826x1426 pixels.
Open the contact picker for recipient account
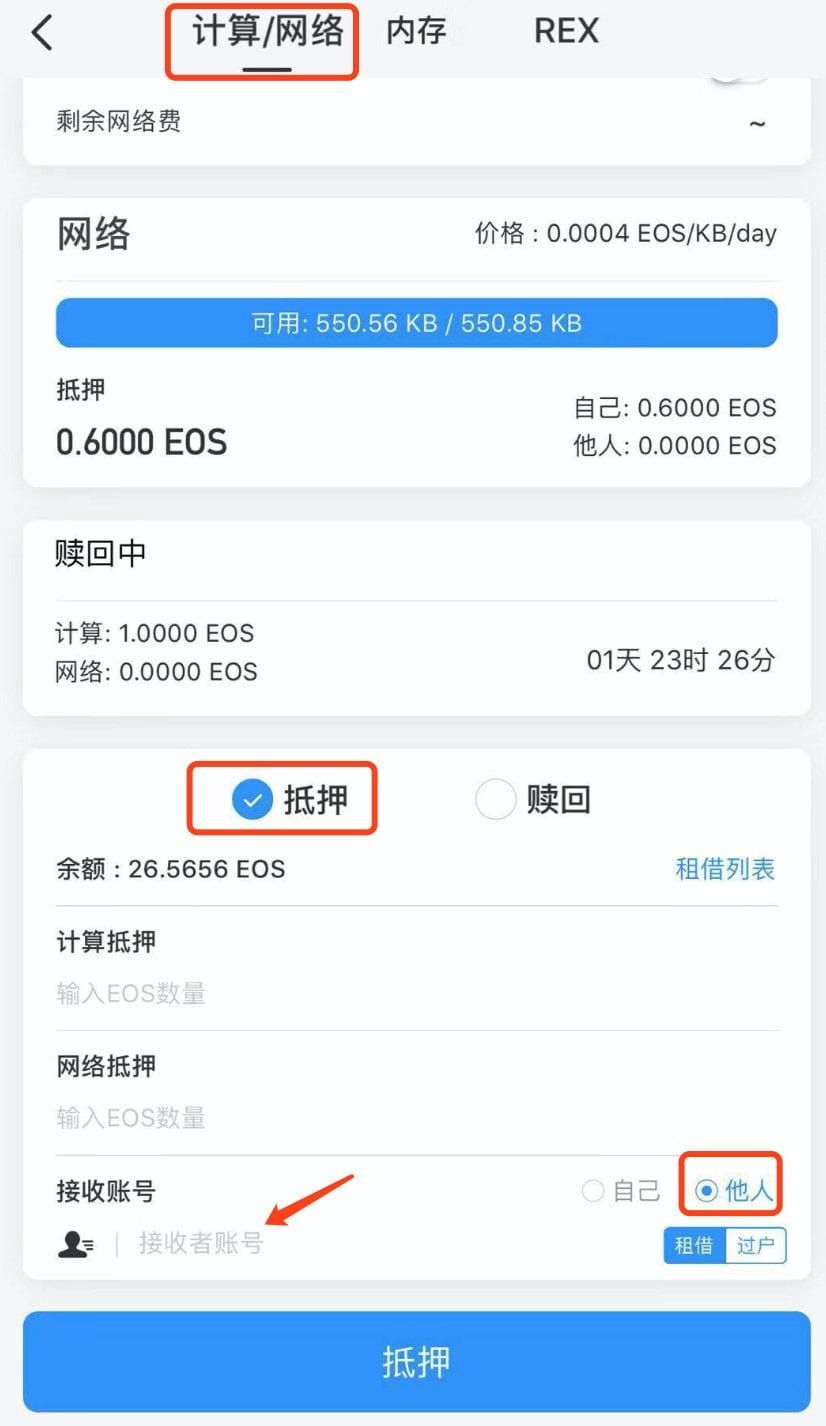75,1244
